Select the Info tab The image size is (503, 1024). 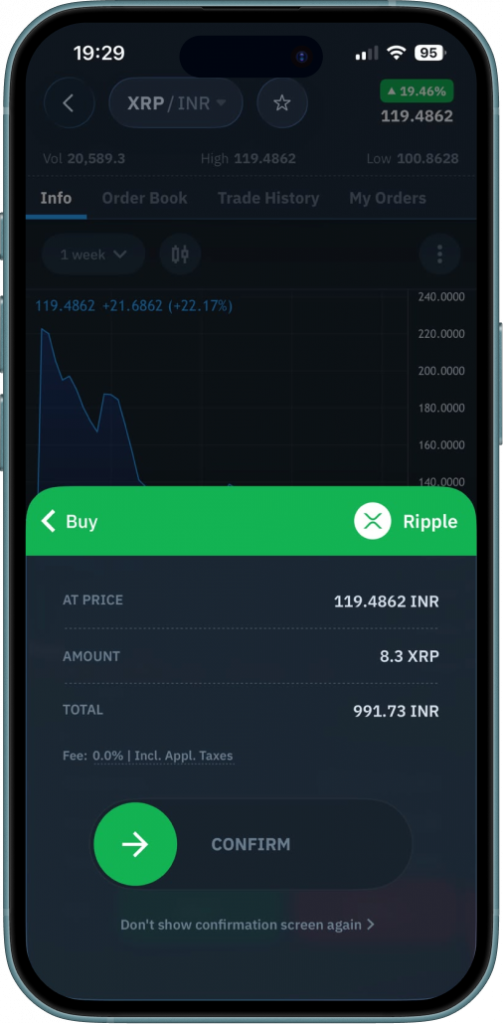tap(56, 198)
